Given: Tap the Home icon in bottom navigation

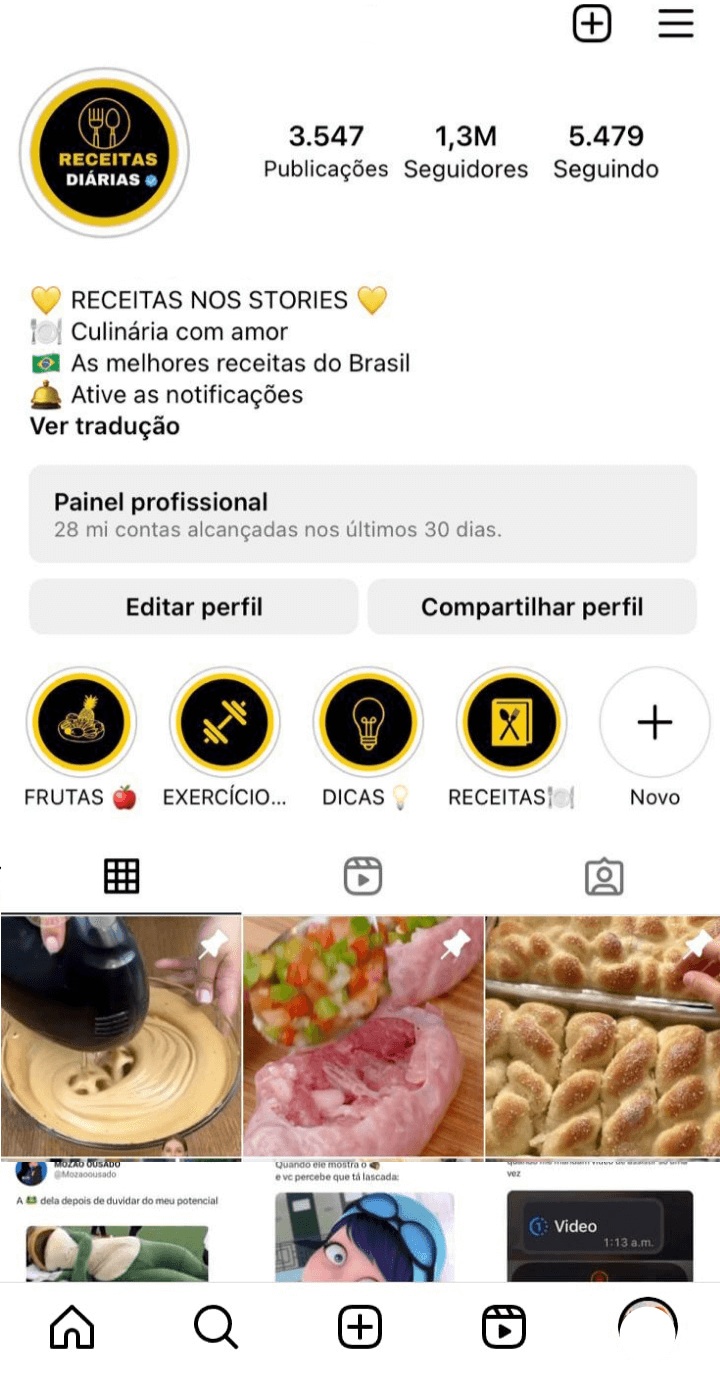Looking at the screenshot, I should click(71, 1327).
